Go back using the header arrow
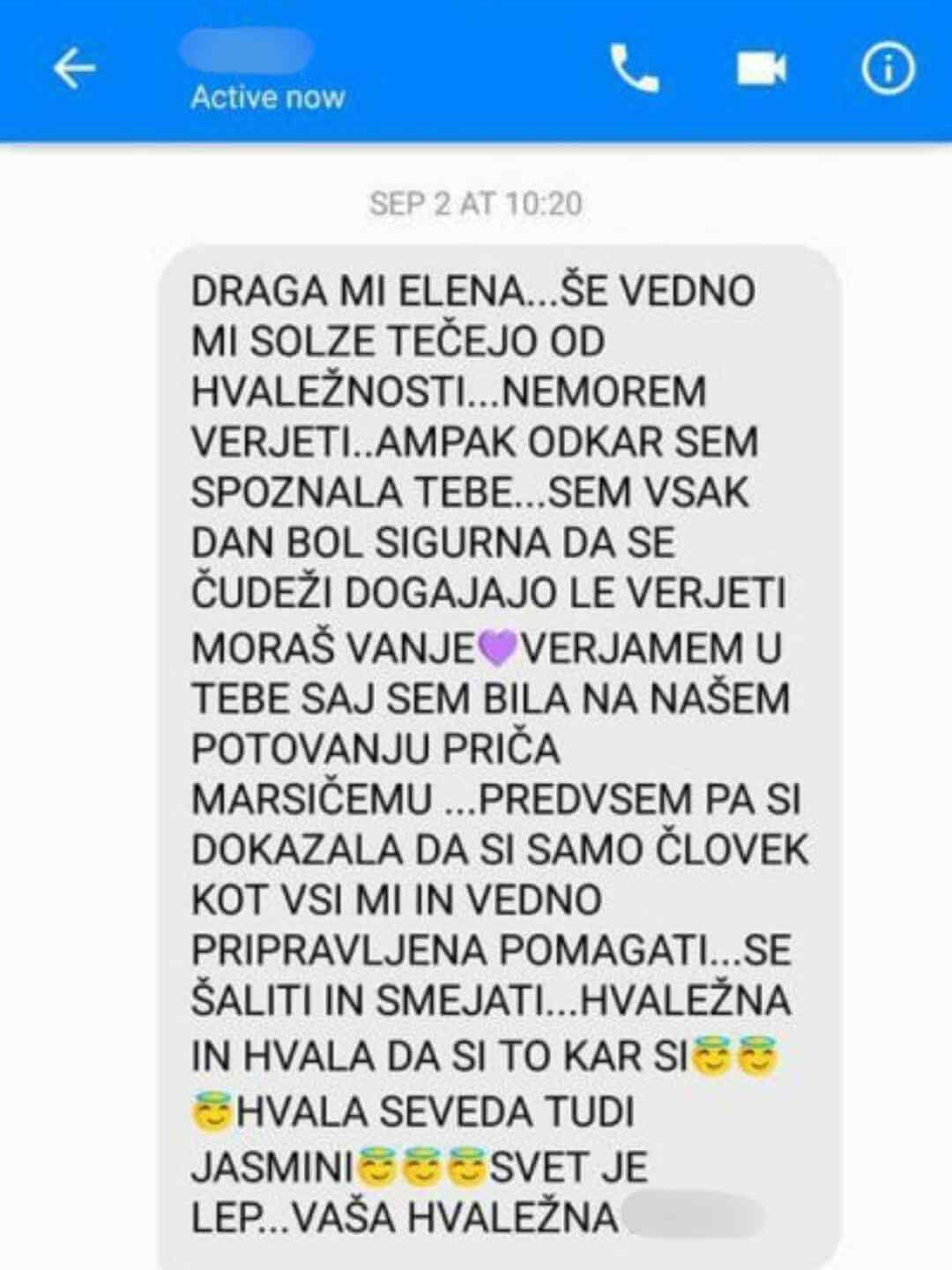Image resolution: width=952 pixels, height=1270 pixels. [74, 69]
